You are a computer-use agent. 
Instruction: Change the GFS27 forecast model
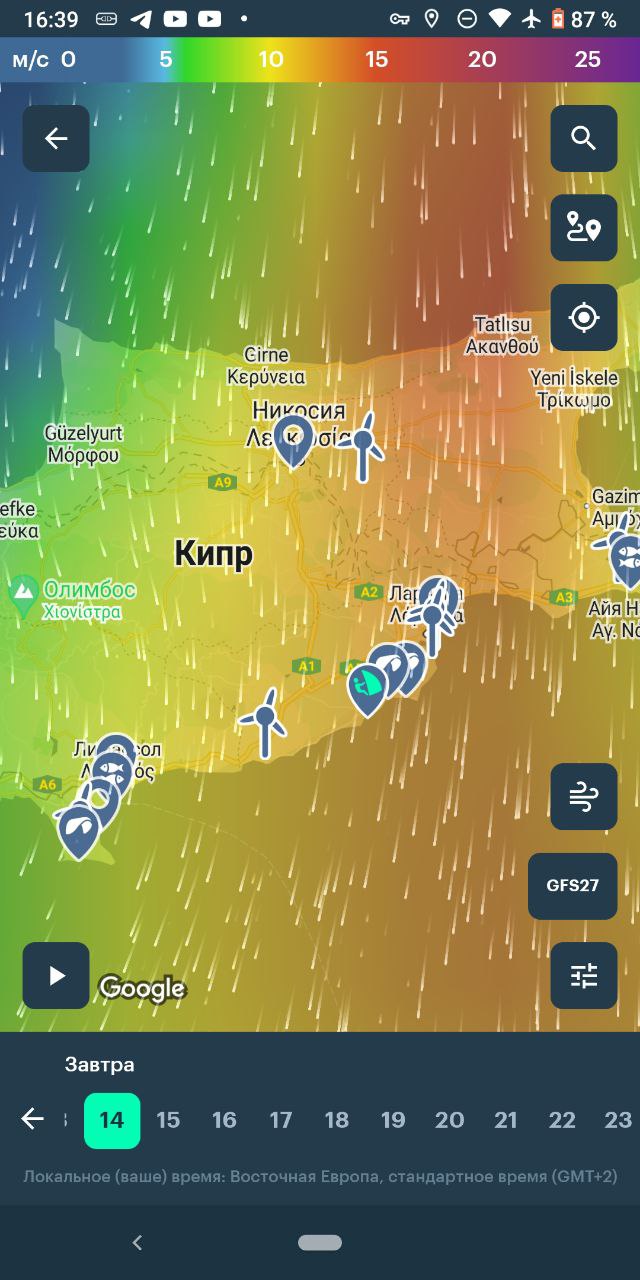pos(573,886)
